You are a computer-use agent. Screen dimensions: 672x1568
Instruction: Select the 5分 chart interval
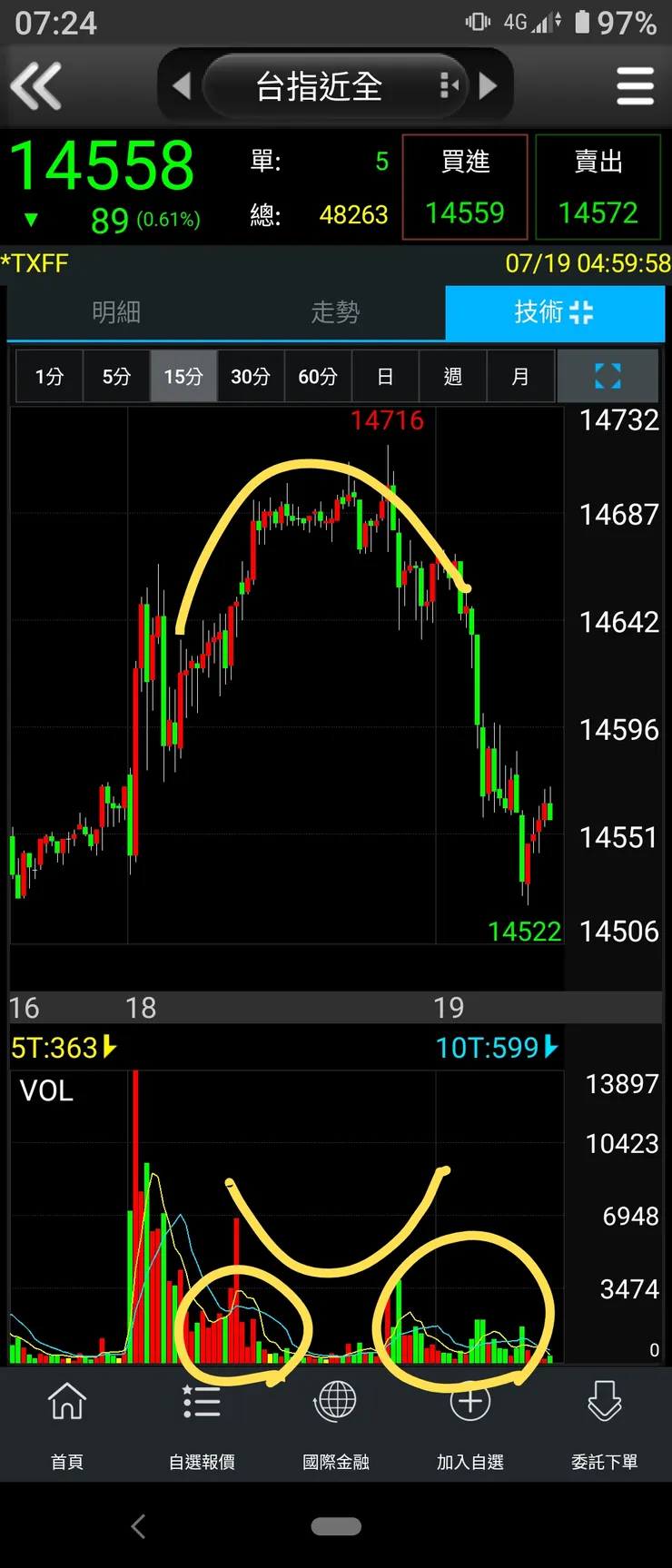tap(116, 376)
